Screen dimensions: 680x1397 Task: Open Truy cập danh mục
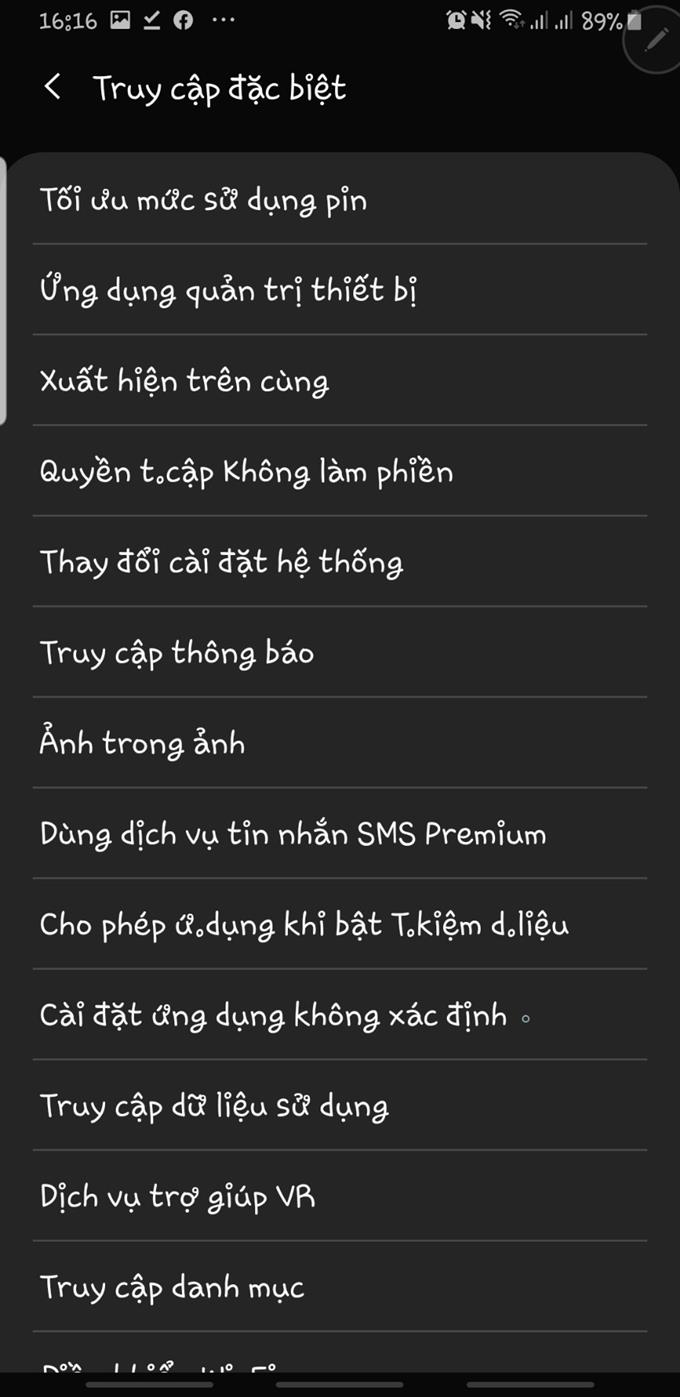(x=340, y=1287)
